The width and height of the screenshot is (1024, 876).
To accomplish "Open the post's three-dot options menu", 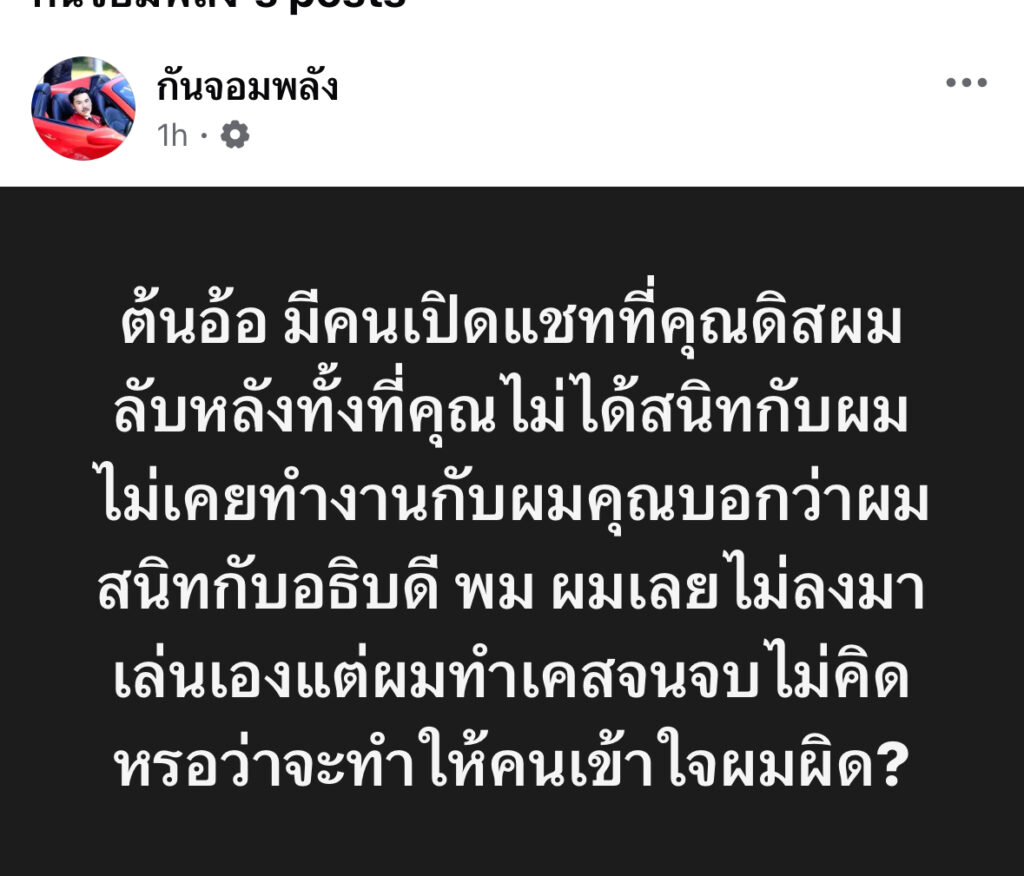I will tap(966, 84).
